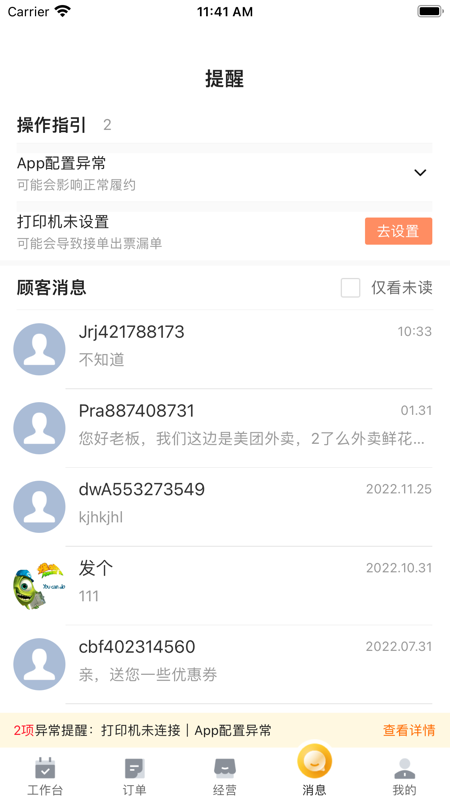Screen dimensions: 450x800
Task: Check the 仅看未读 checkbox
Action: [351, 288]
